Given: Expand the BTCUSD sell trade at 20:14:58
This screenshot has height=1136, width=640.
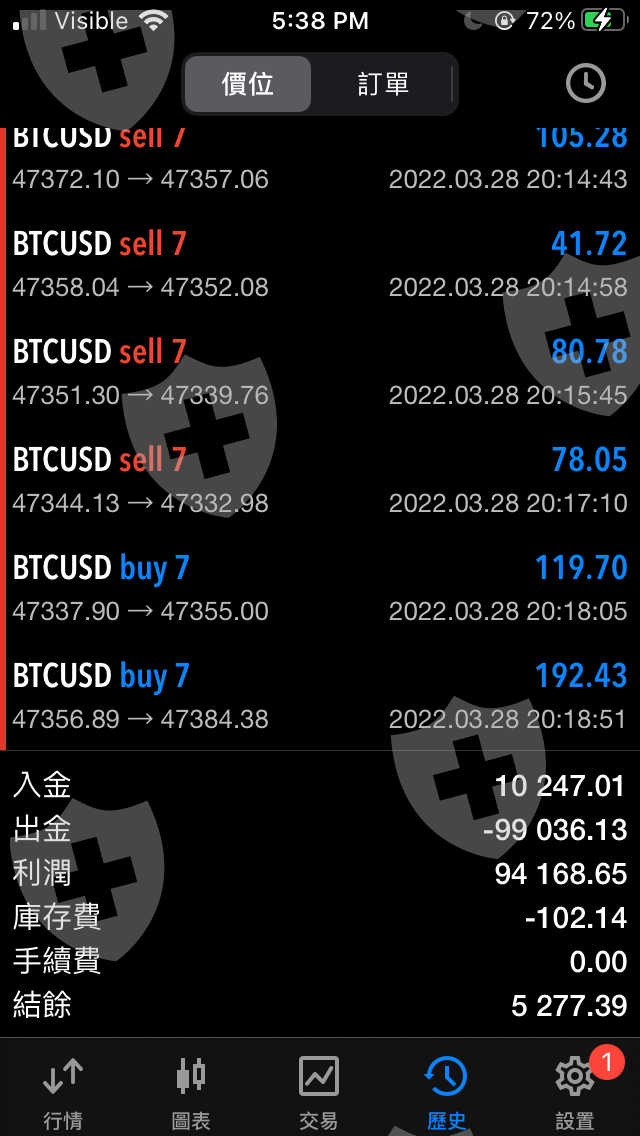Looking at the screenshot, I should point(320,264).
